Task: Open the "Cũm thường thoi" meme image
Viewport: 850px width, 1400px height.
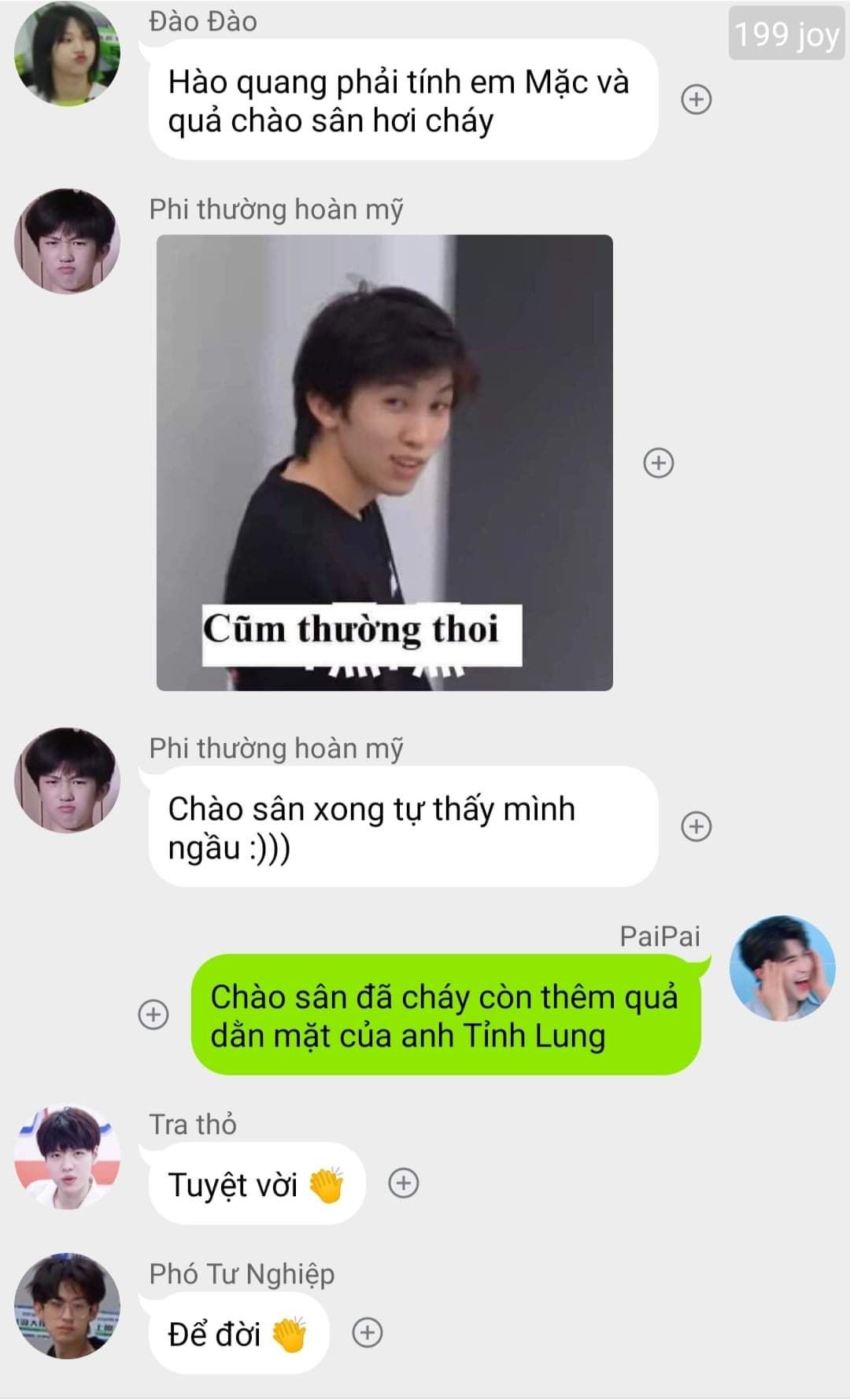Action: (x=384, y=463)
